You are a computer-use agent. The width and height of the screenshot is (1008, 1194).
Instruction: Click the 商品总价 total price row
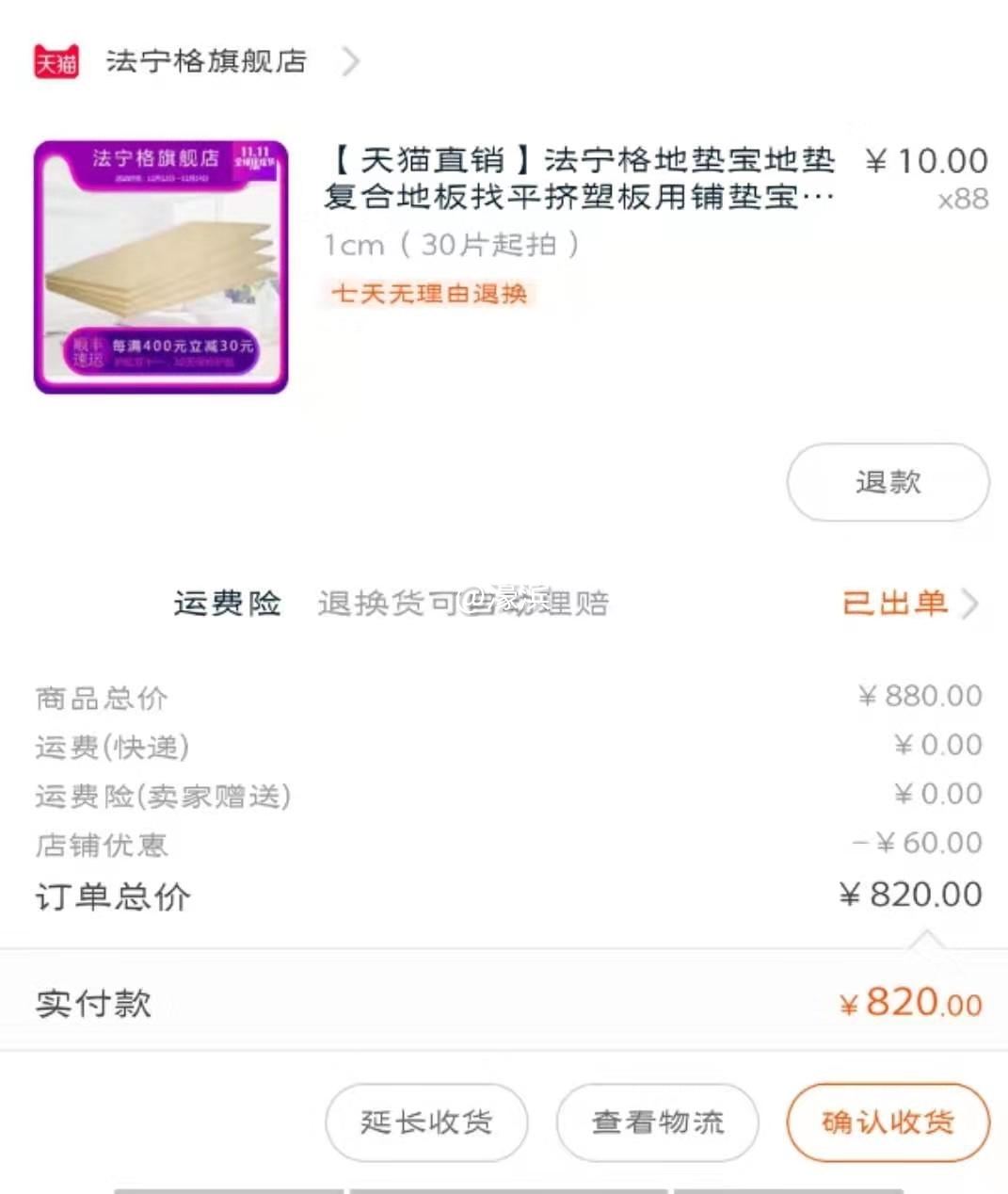tap(100, 697)
